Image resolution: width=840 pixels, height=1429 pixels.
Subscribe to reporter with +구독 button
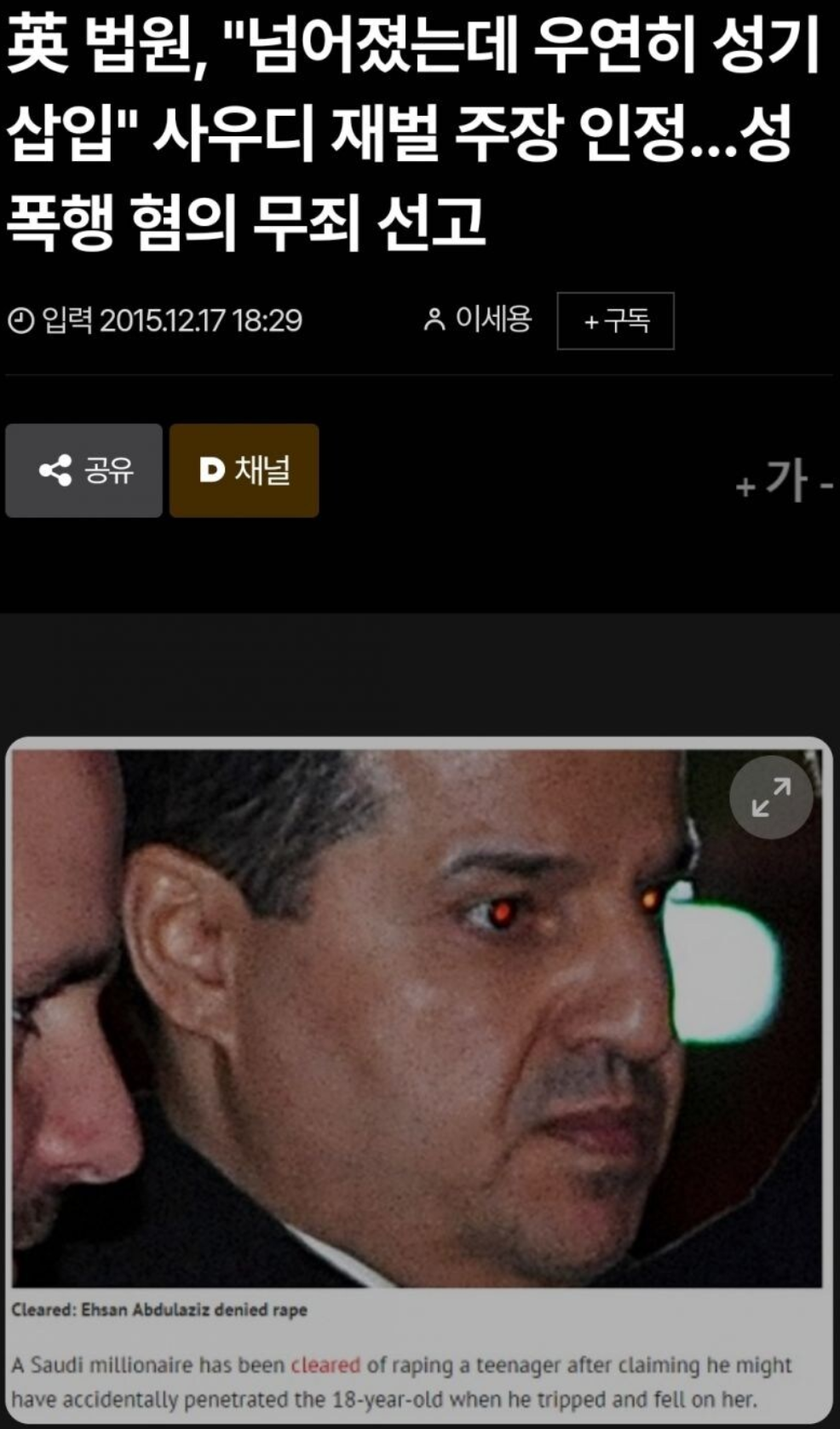tap(615, 320)
